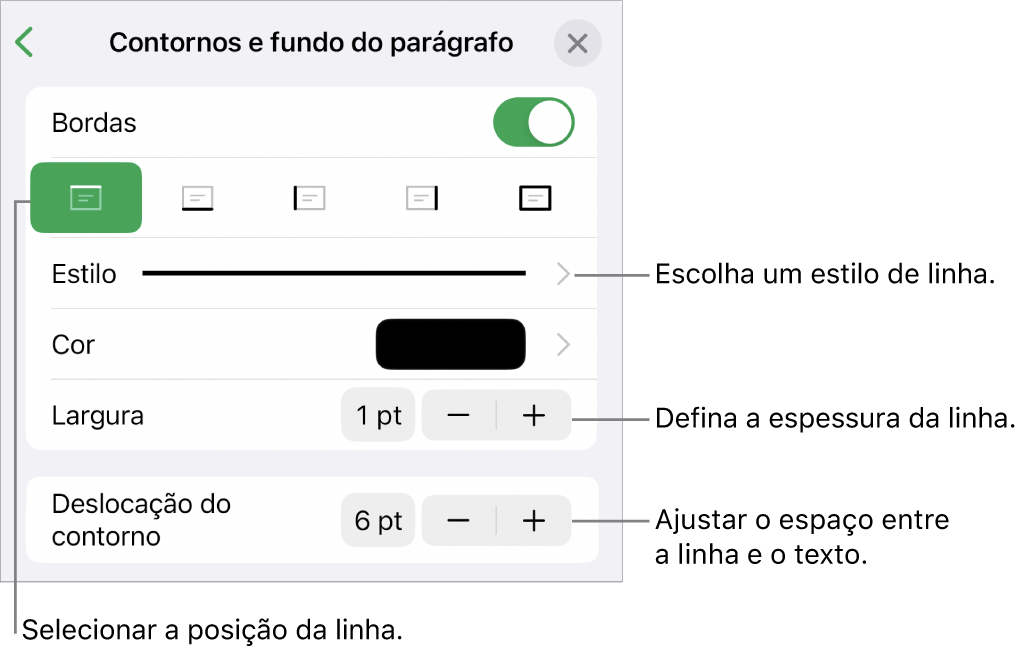Close the paragraph borders panel

point(577,44)
